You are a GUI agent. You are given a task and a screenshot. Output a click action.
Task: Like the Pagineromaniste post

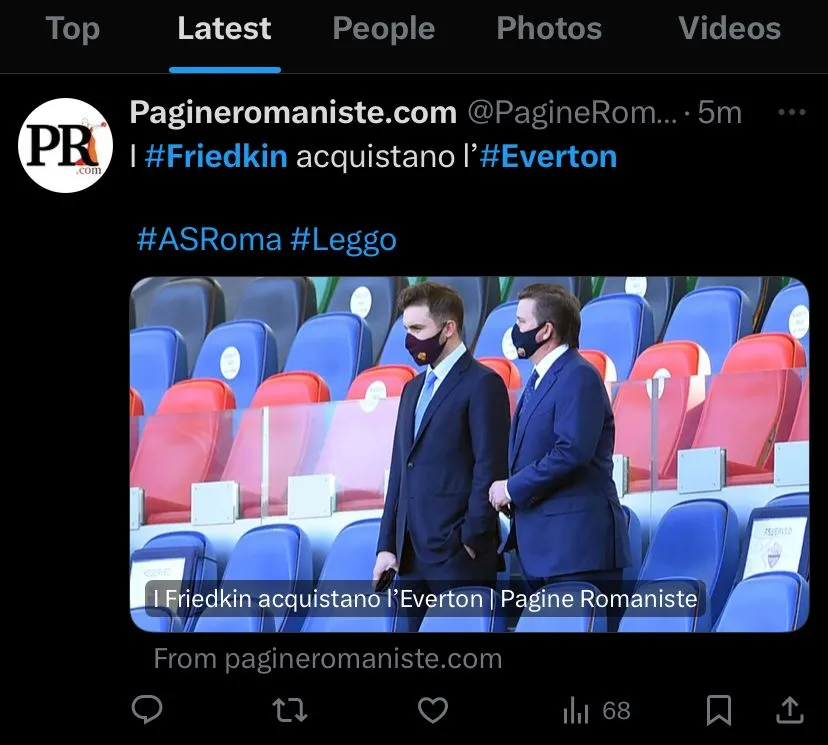coord(432,710)
